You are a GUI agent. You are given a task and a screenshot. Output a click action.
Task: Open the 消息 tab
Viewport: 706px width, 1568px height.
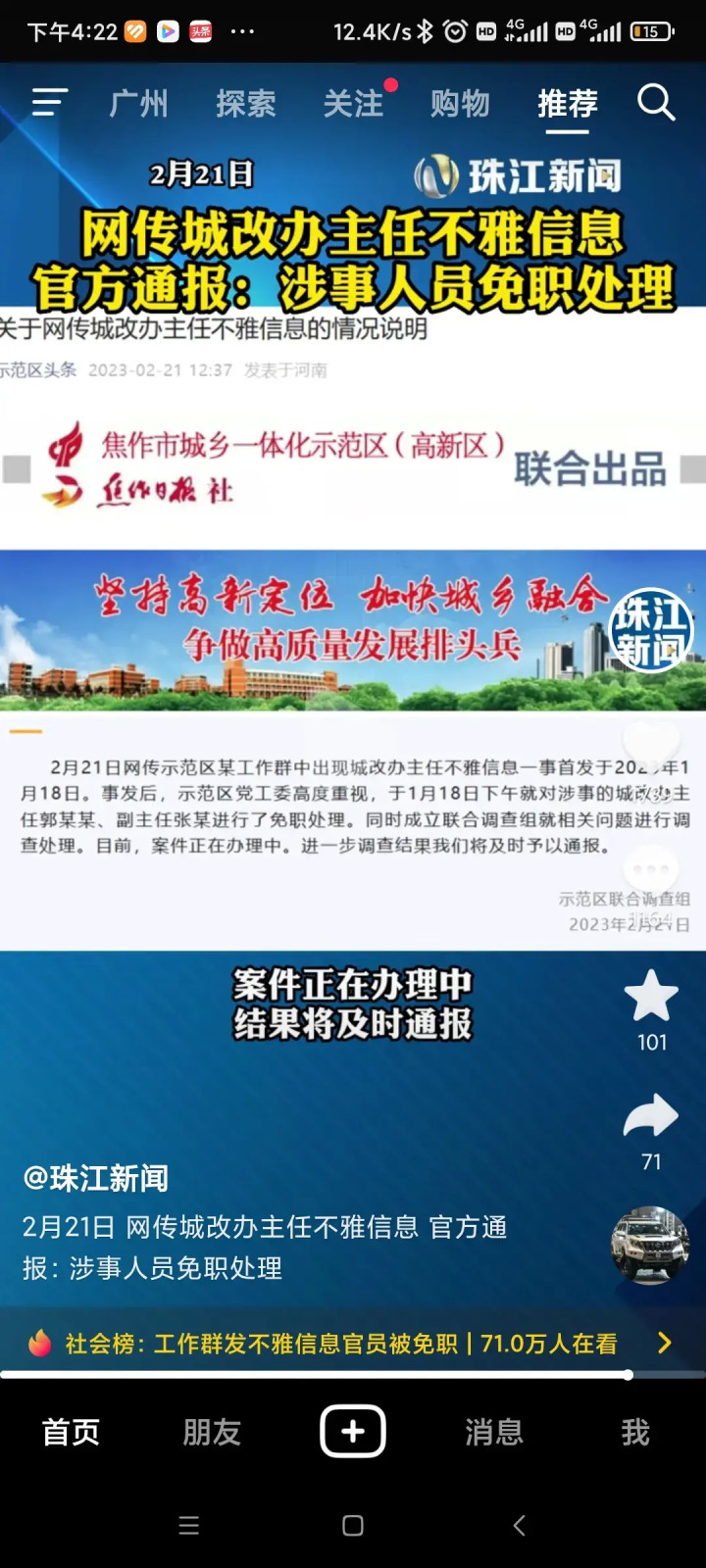(494, 1433)
